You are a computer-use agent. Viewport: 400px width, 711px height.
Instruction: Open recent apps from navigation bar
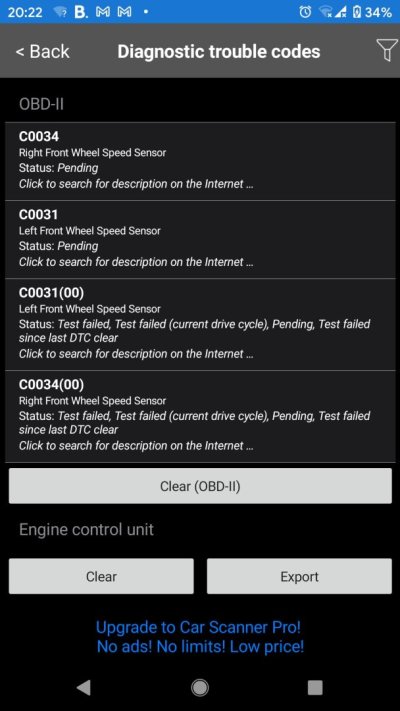point(315,687)
